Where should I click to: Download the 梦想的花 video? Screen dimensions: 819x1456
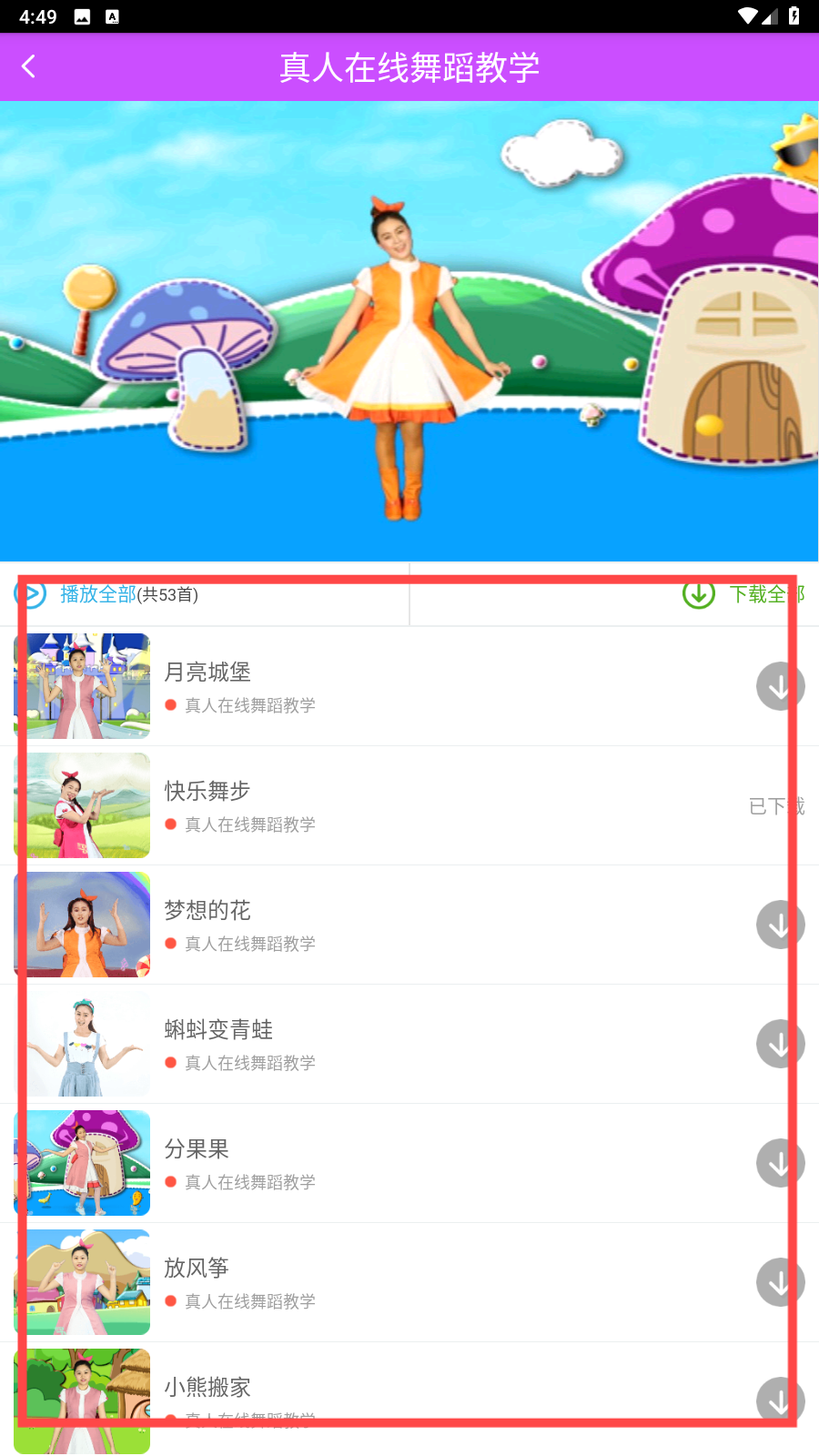[780, 925]
